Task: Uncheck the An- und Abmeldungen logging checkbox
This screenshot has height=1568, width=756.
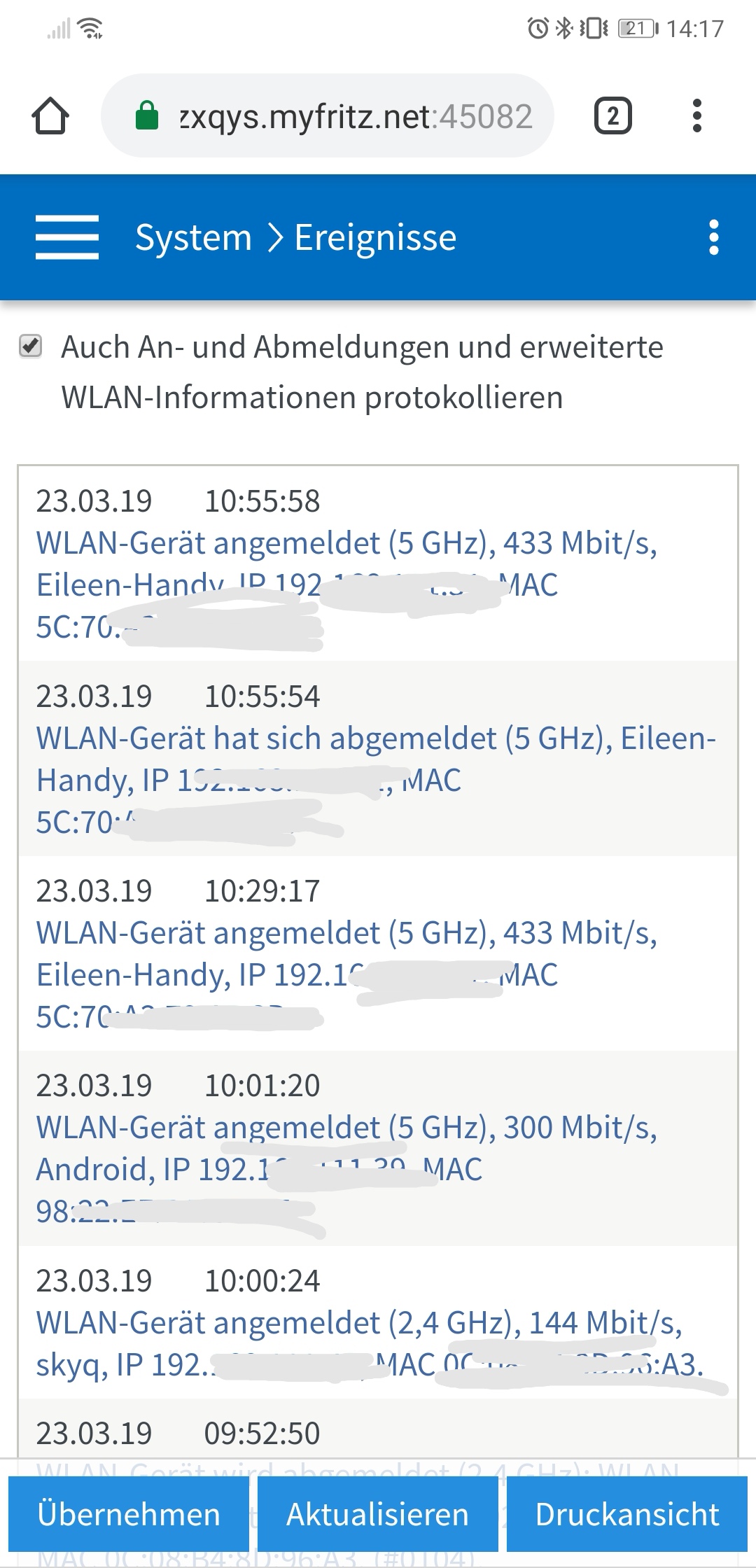Action: pyautogui.click(x=30, y=346)
